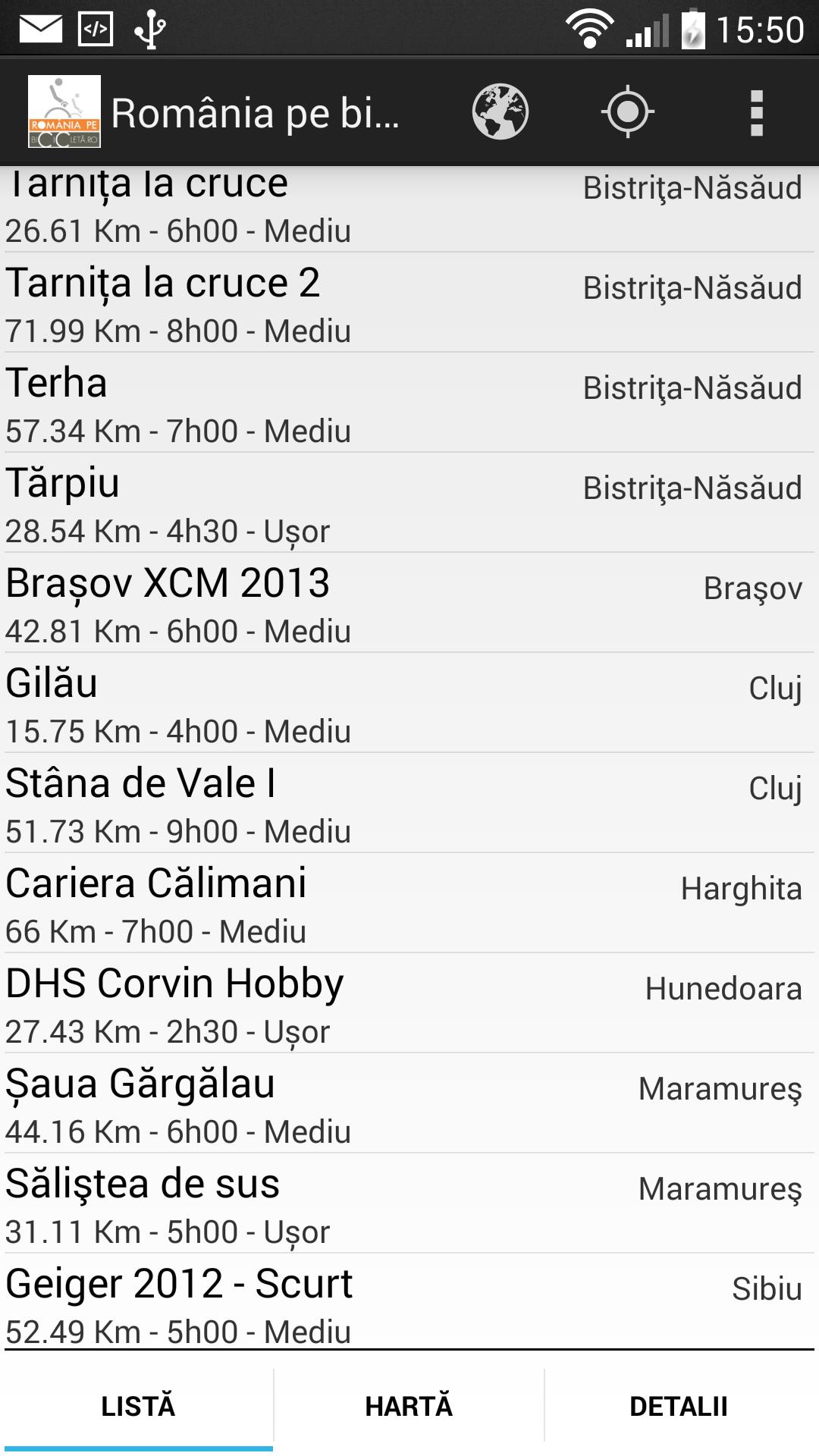819x1456 pixels.
Task: Switch to the Detalii tab
Action: [678, 1405]
